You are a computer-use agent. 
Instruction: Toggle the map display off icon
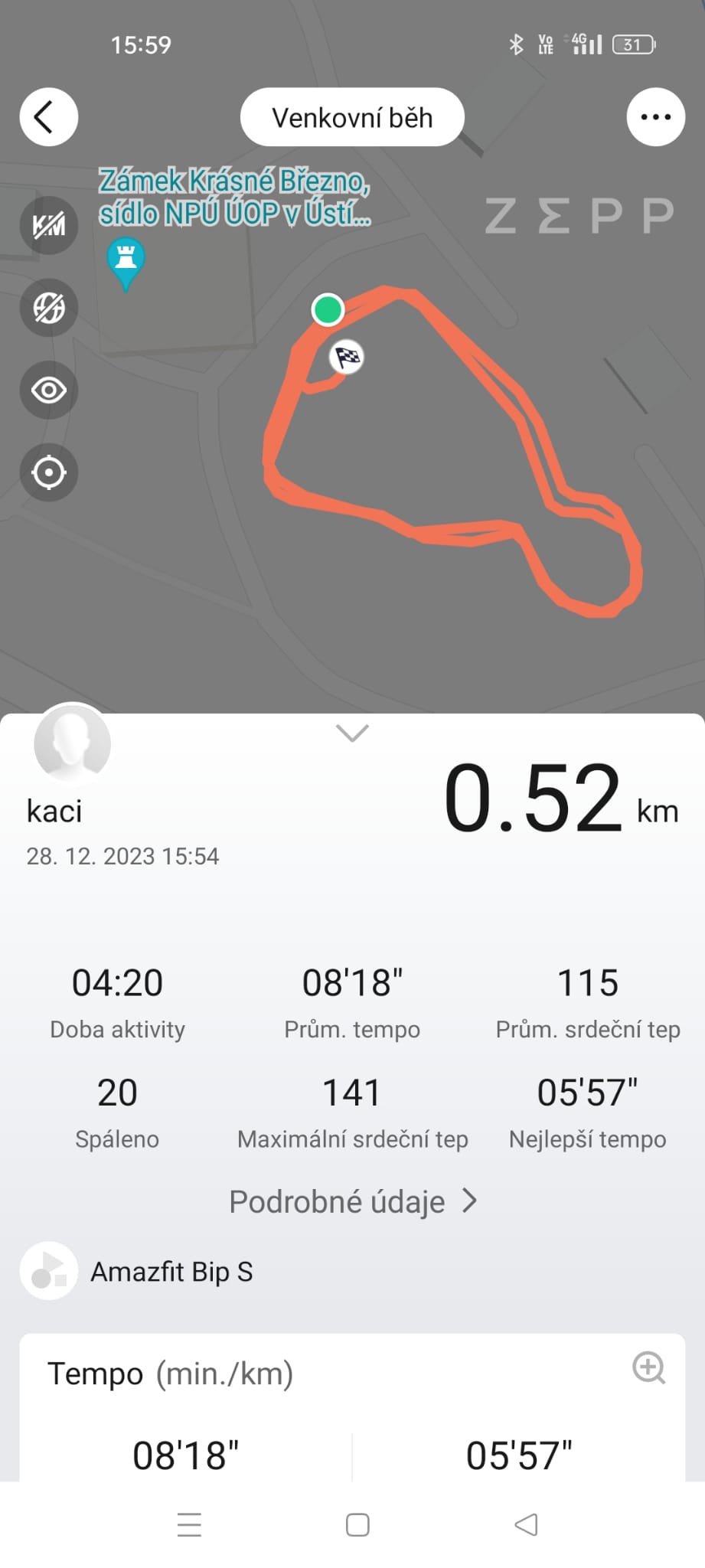(49, 308)
